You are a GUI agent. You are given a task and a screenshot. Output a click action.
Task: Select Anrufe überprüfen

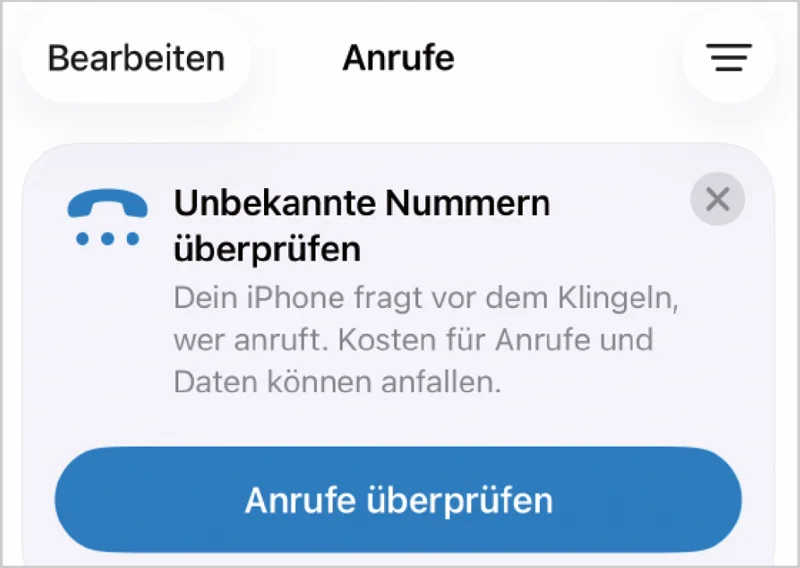[398, 499]
